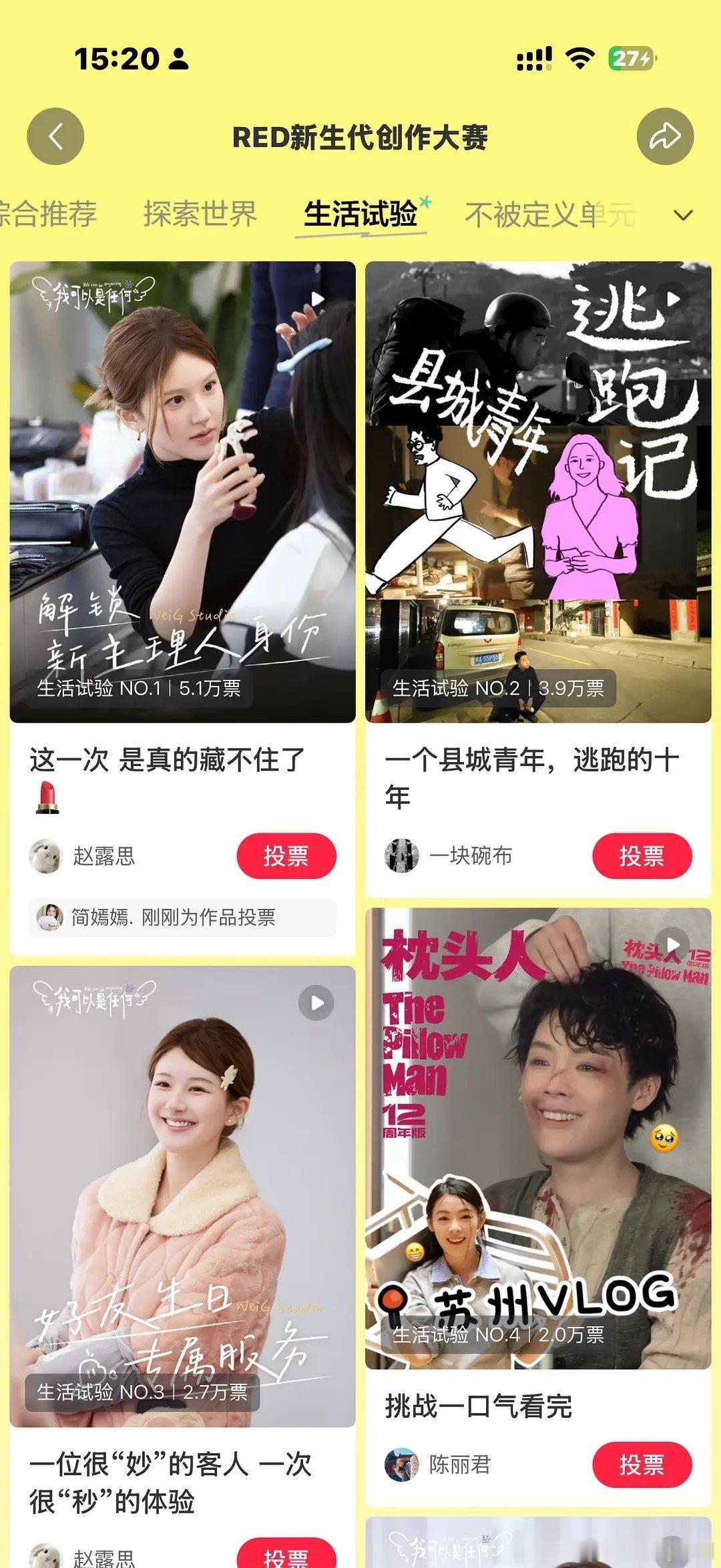Viewport: 721px width, 1568px height.
Task: Select the 综合推荐 tab
Action: click(48, 212)
